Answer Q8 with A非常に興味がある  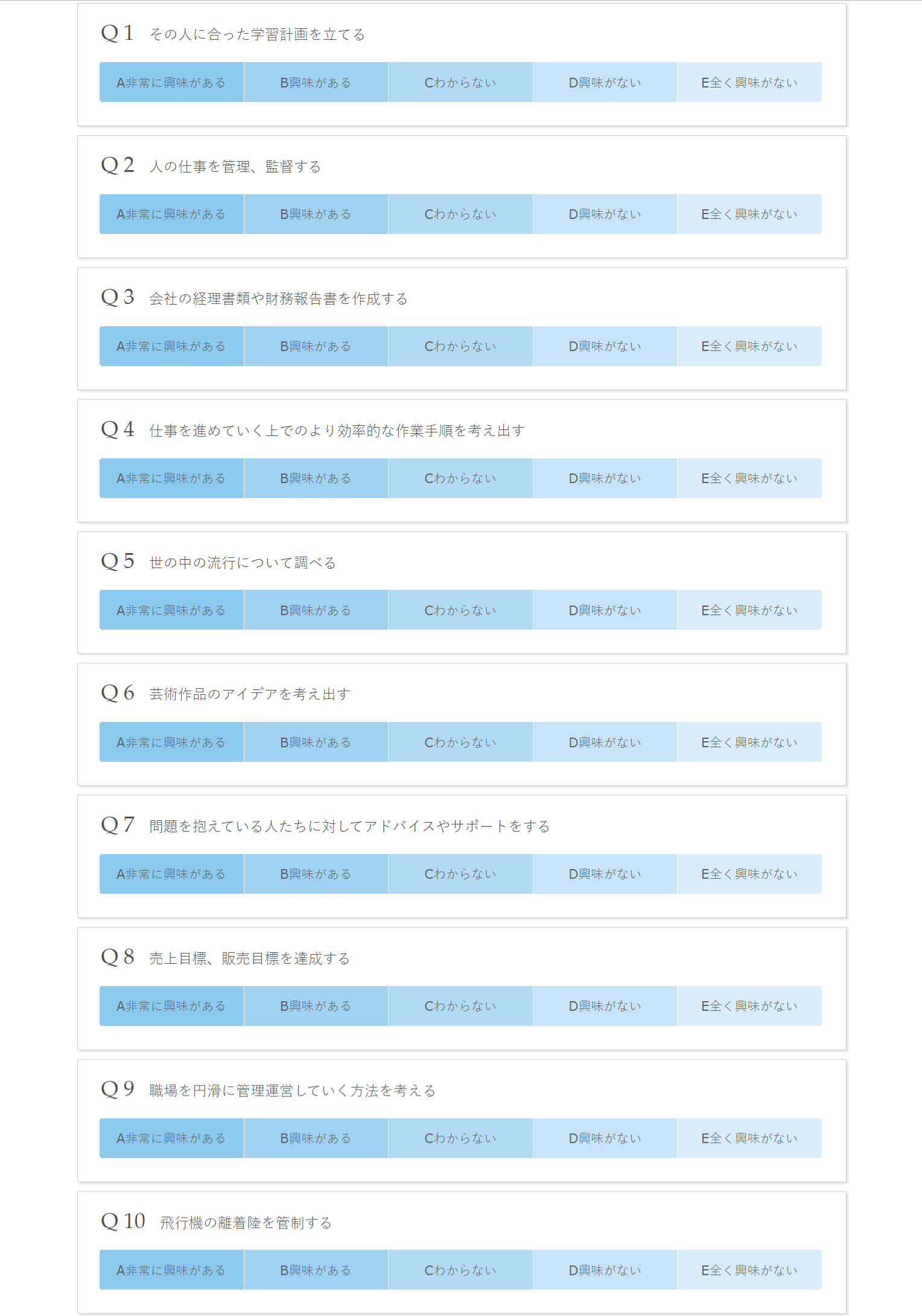coord(171,1007)
